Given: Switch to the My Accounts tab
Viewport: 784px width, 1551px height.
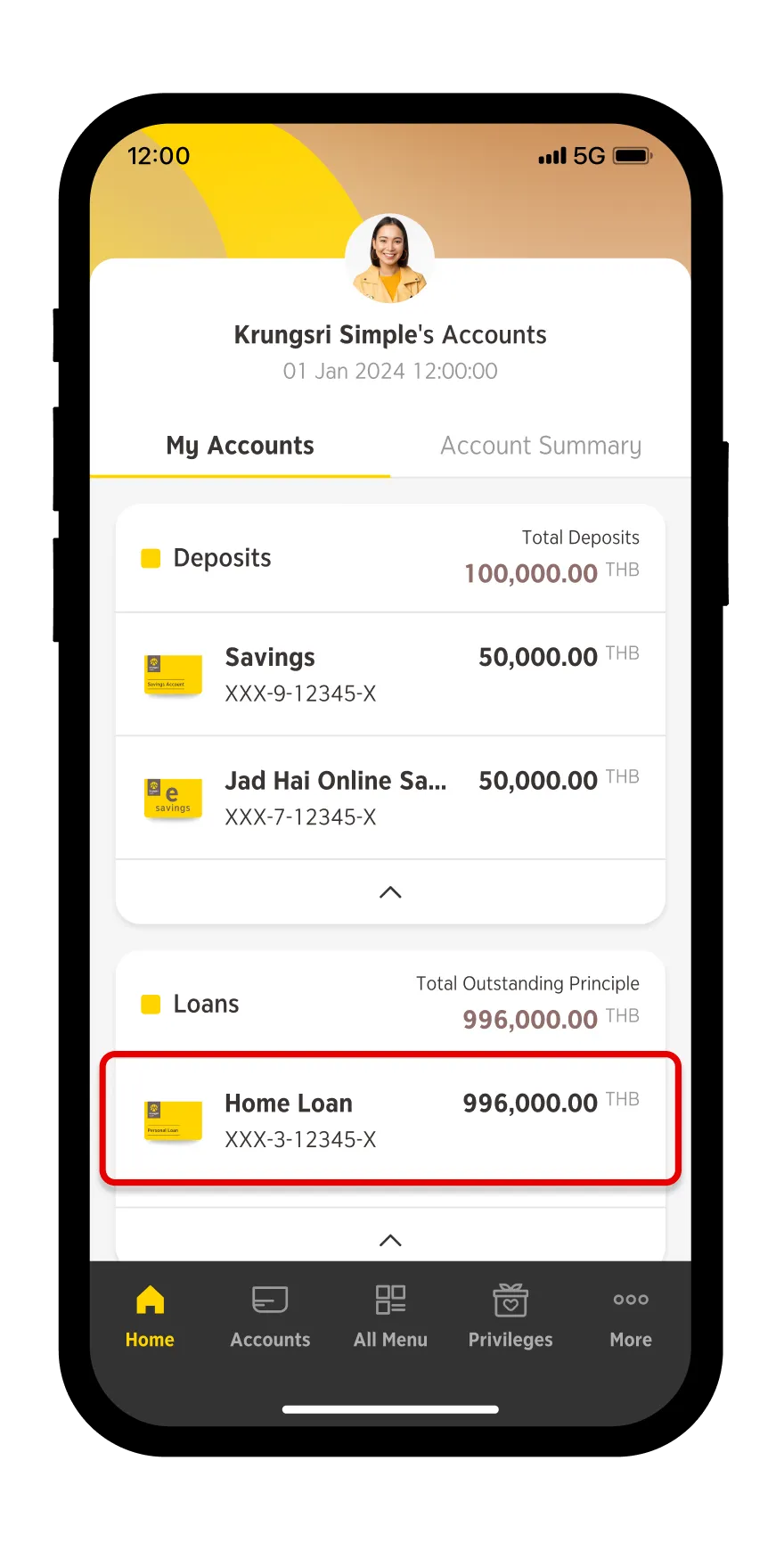Looking at the screenshot, I should (240, 446).
